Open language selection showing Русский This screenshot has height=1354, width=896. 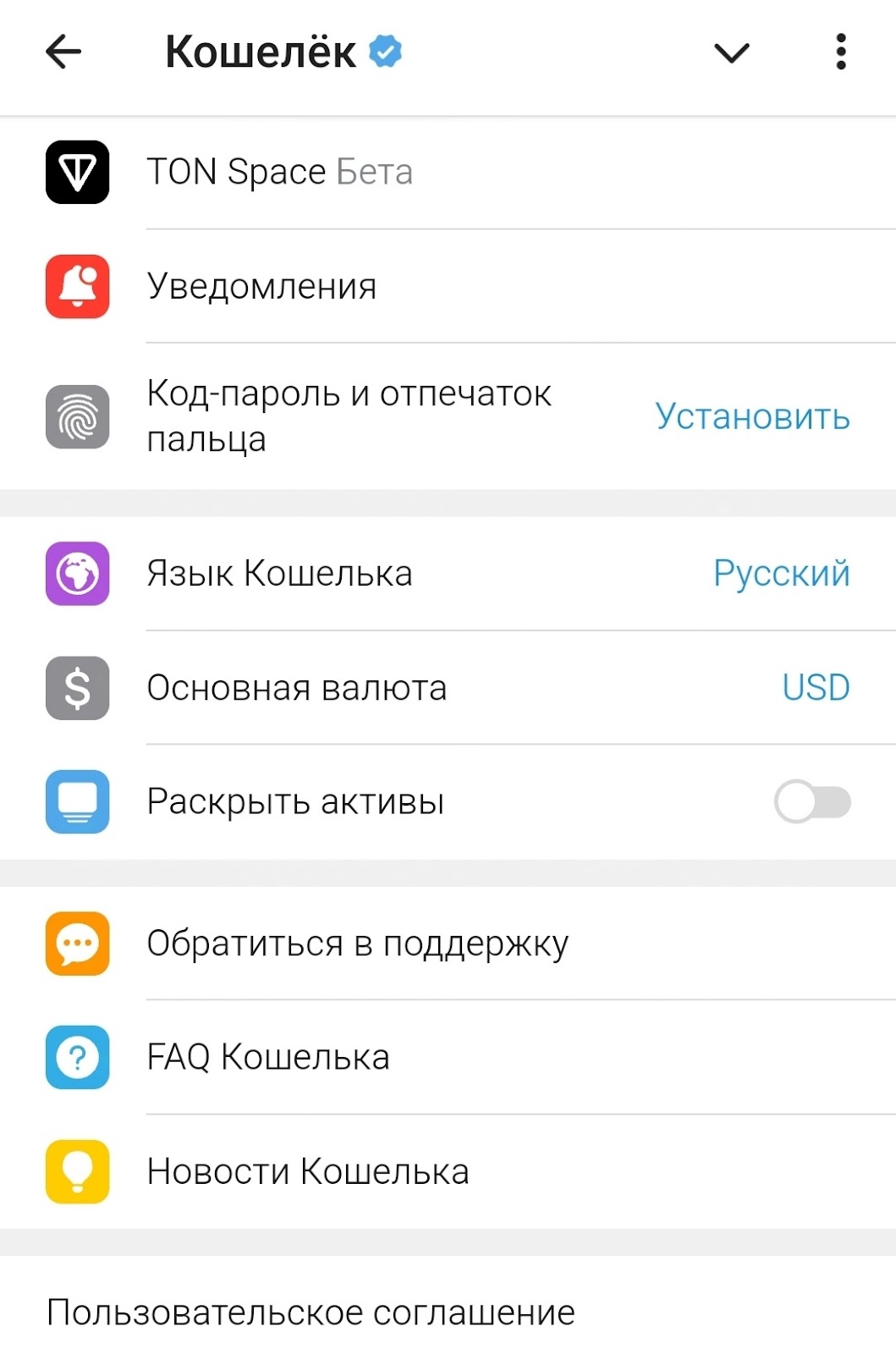(x=781, y=573)
